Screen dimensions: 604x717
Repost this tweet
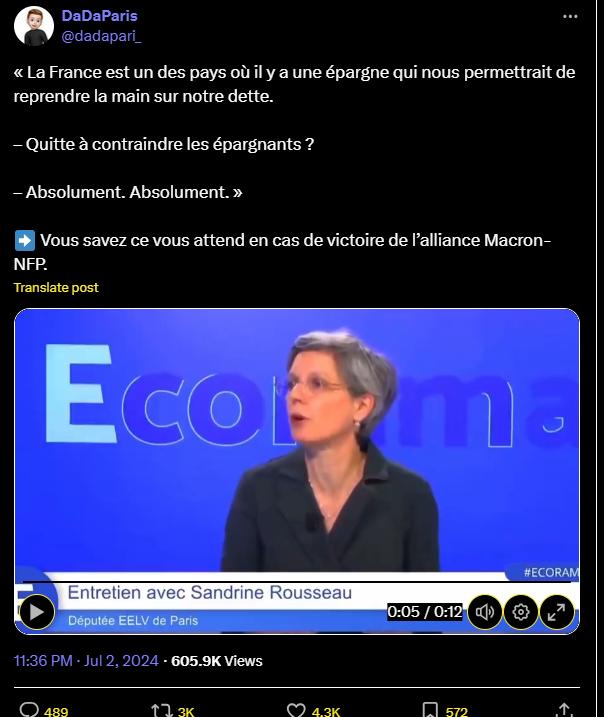[160, 711]
